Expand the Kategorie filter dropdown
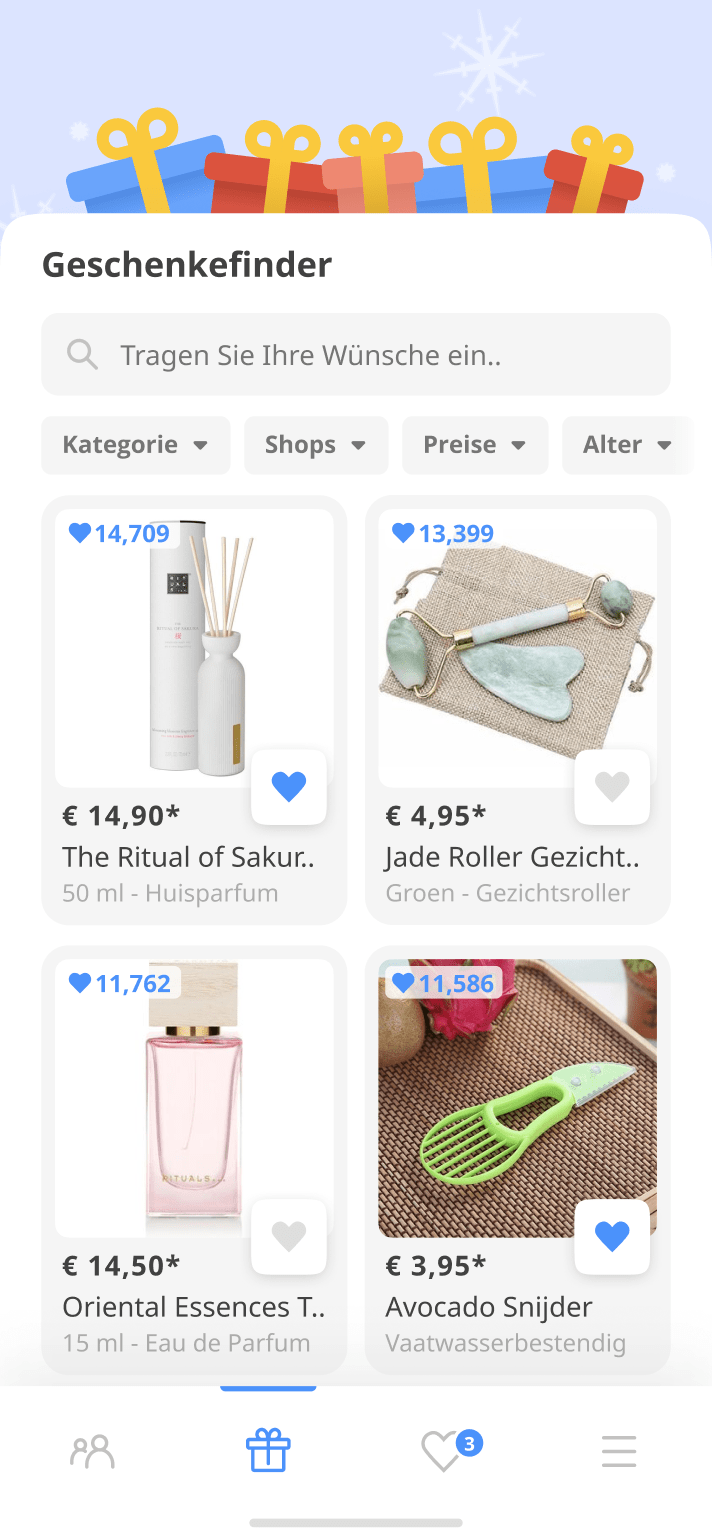Screen dimensions: 712x1540 135,445
